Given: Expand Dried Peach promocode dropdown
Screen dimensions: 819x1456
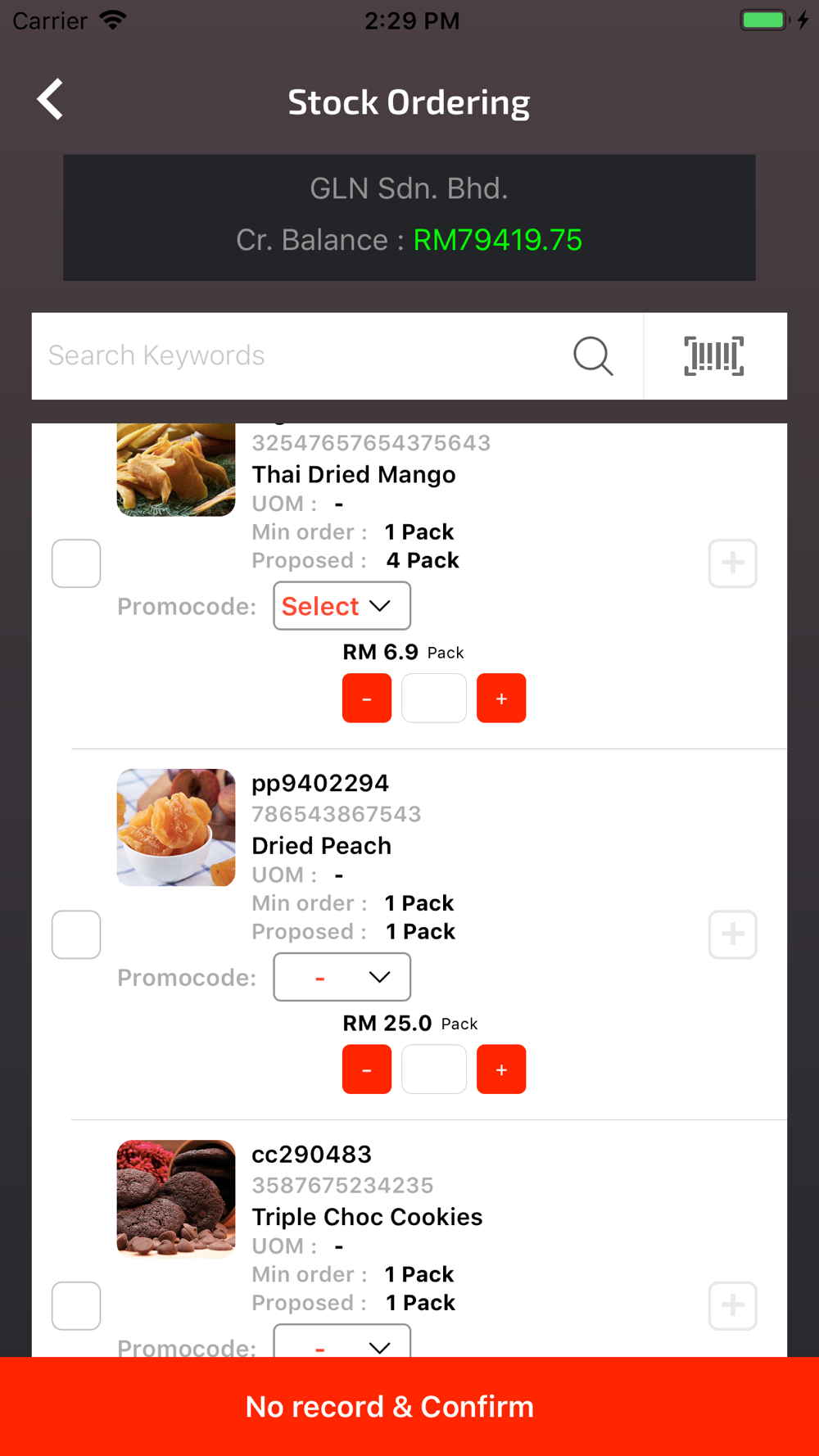Looking at the screenshot, I should [342, 977].
